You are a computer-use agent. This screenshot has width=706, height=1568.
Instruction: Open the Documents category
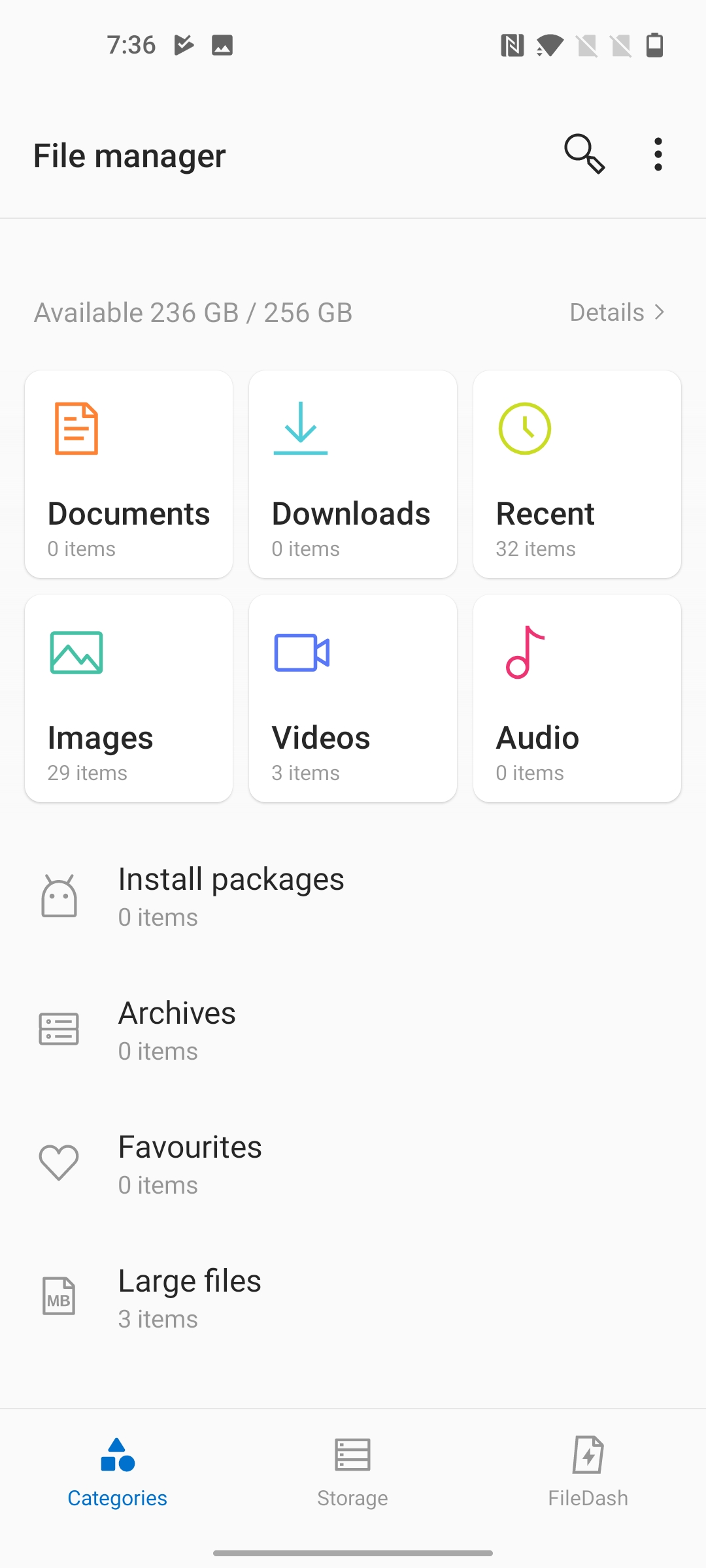click(x=129, y=474)
